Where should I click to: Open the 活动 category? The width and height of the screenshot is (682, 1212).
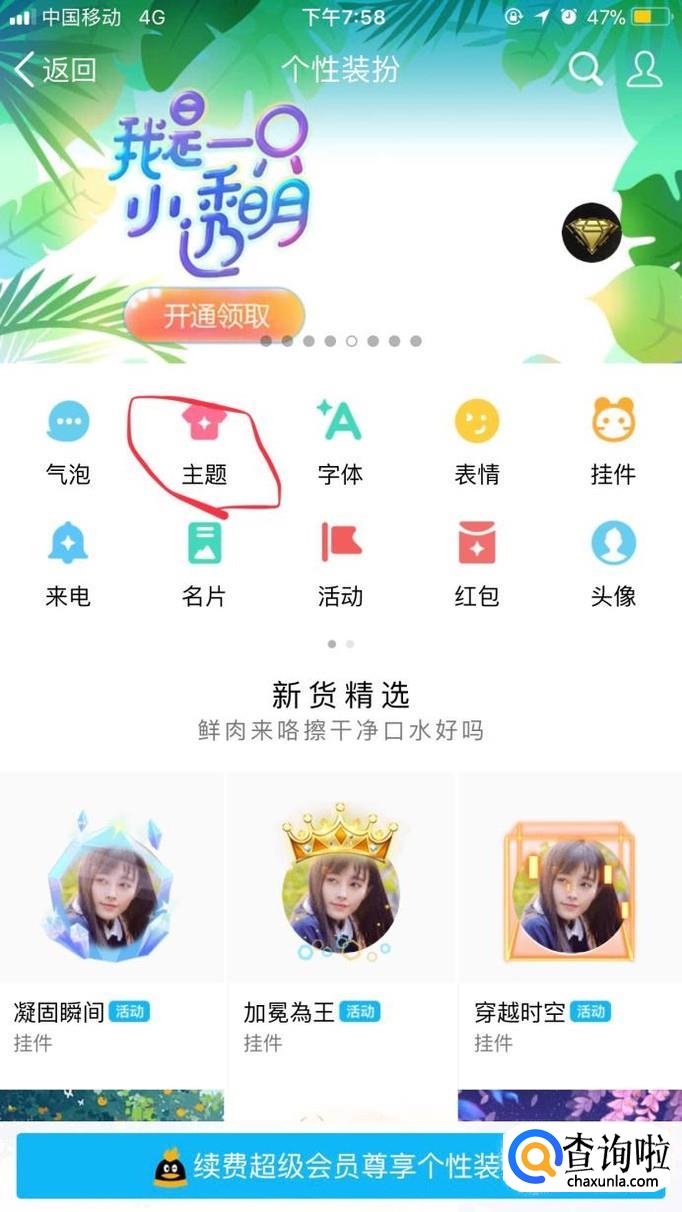point(340,565)
